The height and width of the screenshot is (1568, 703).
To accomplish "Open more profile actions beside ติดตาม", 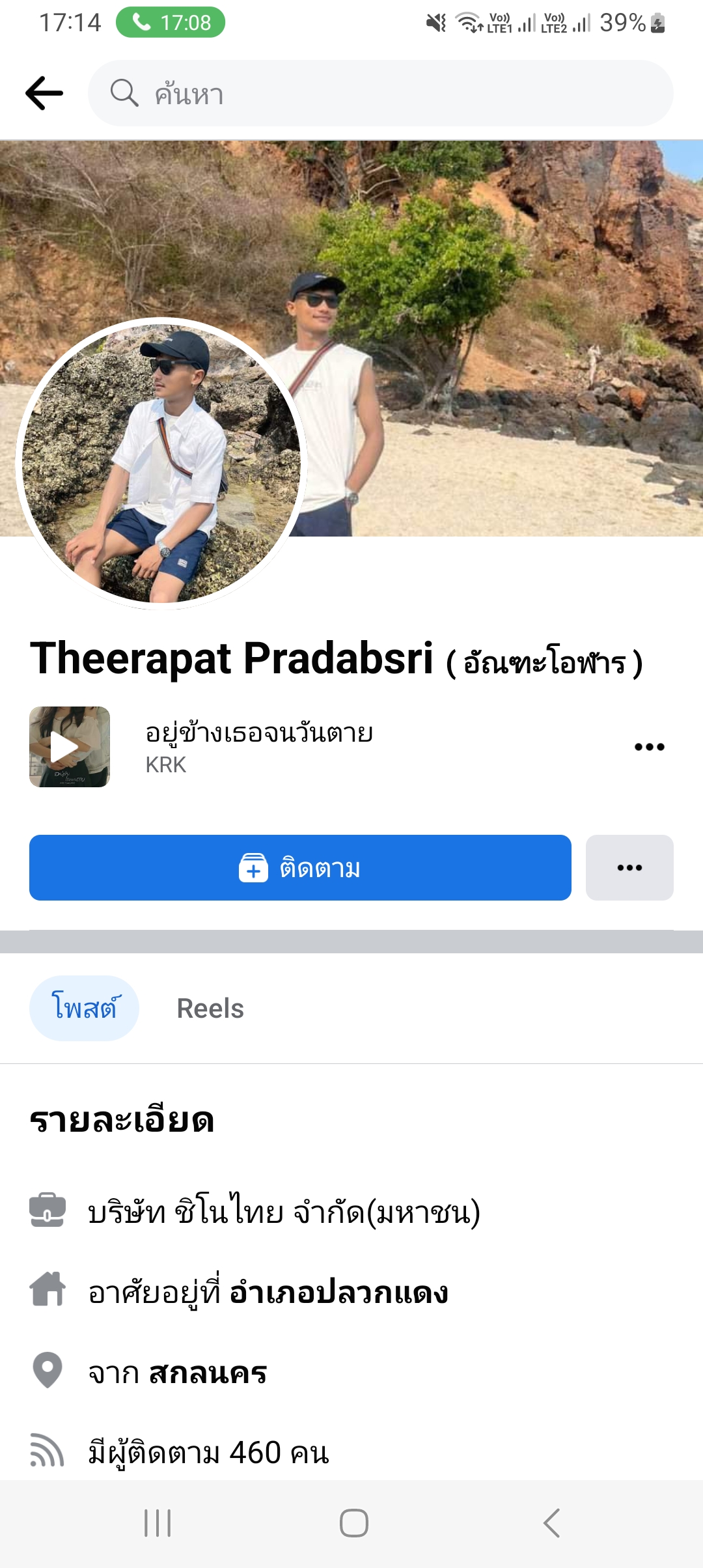I will pos(629,868).
